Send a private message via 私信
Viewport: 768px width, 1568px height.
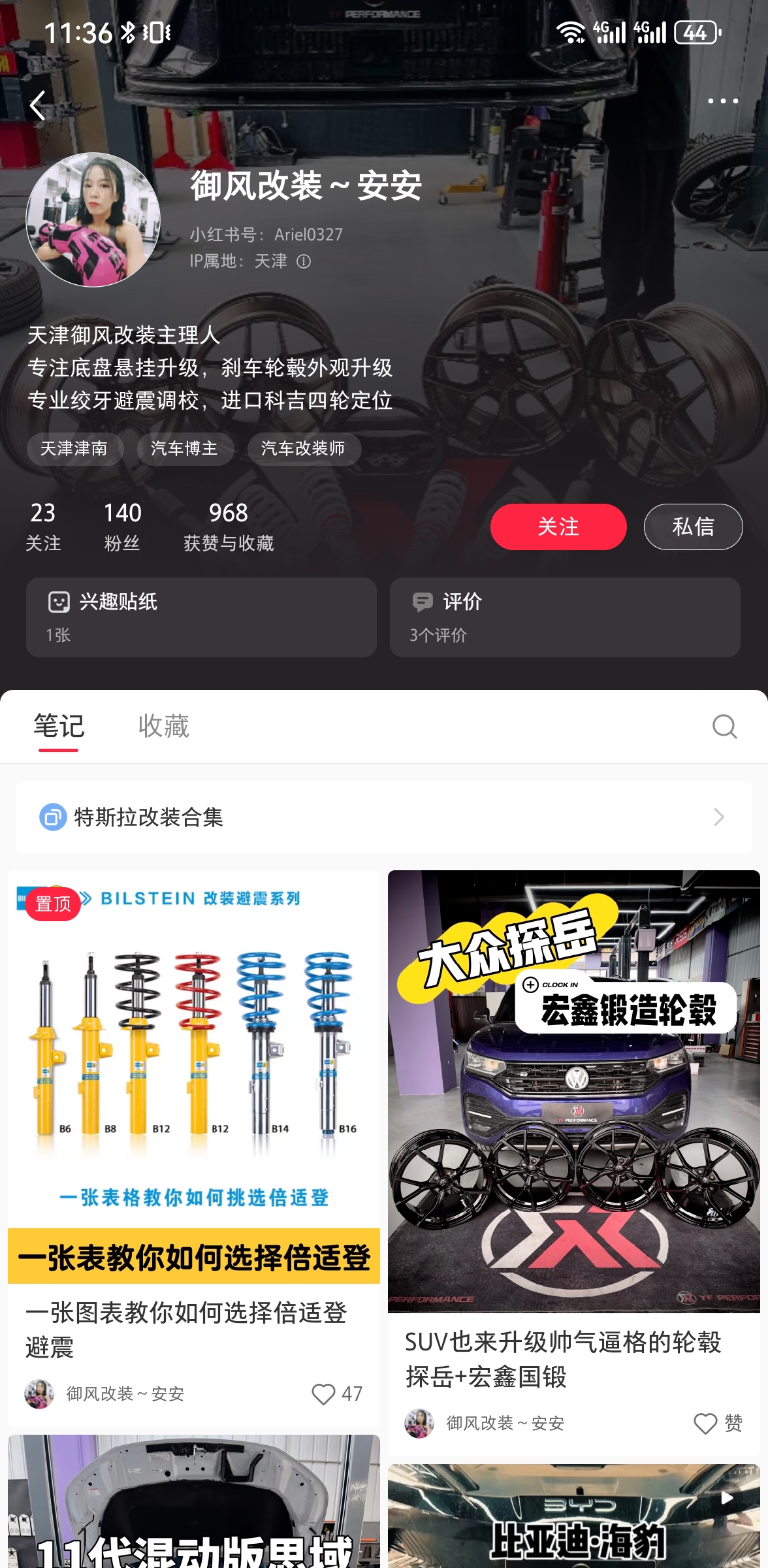click(x=692, y=527)
